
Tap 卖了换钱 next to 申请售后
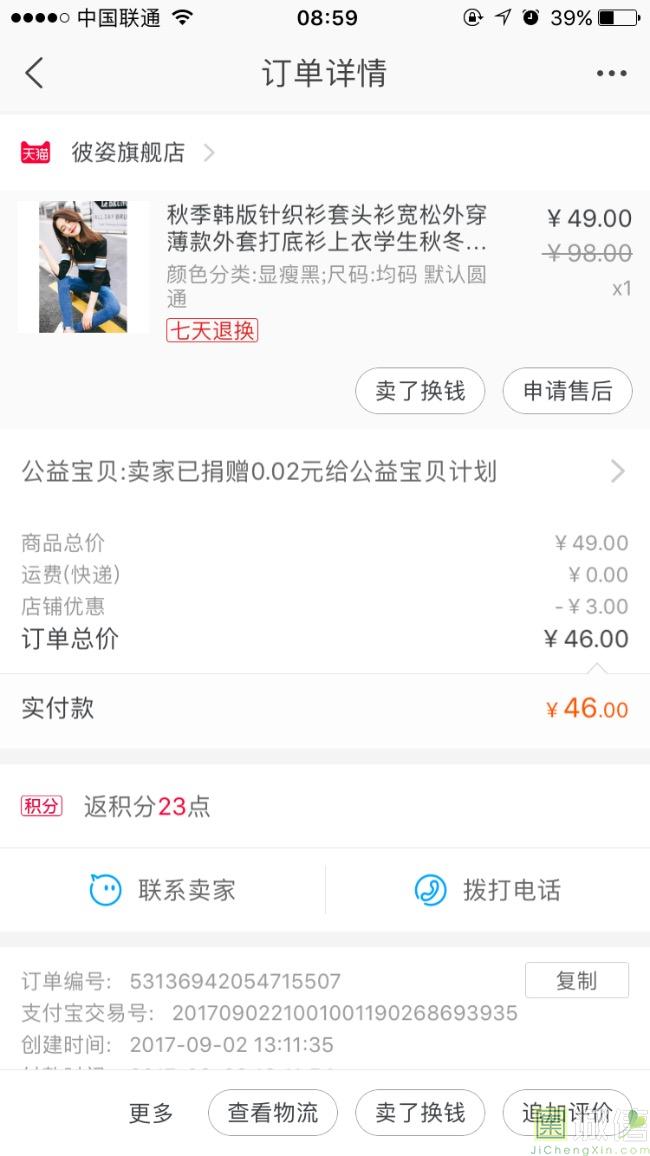[x=420, y=391]
